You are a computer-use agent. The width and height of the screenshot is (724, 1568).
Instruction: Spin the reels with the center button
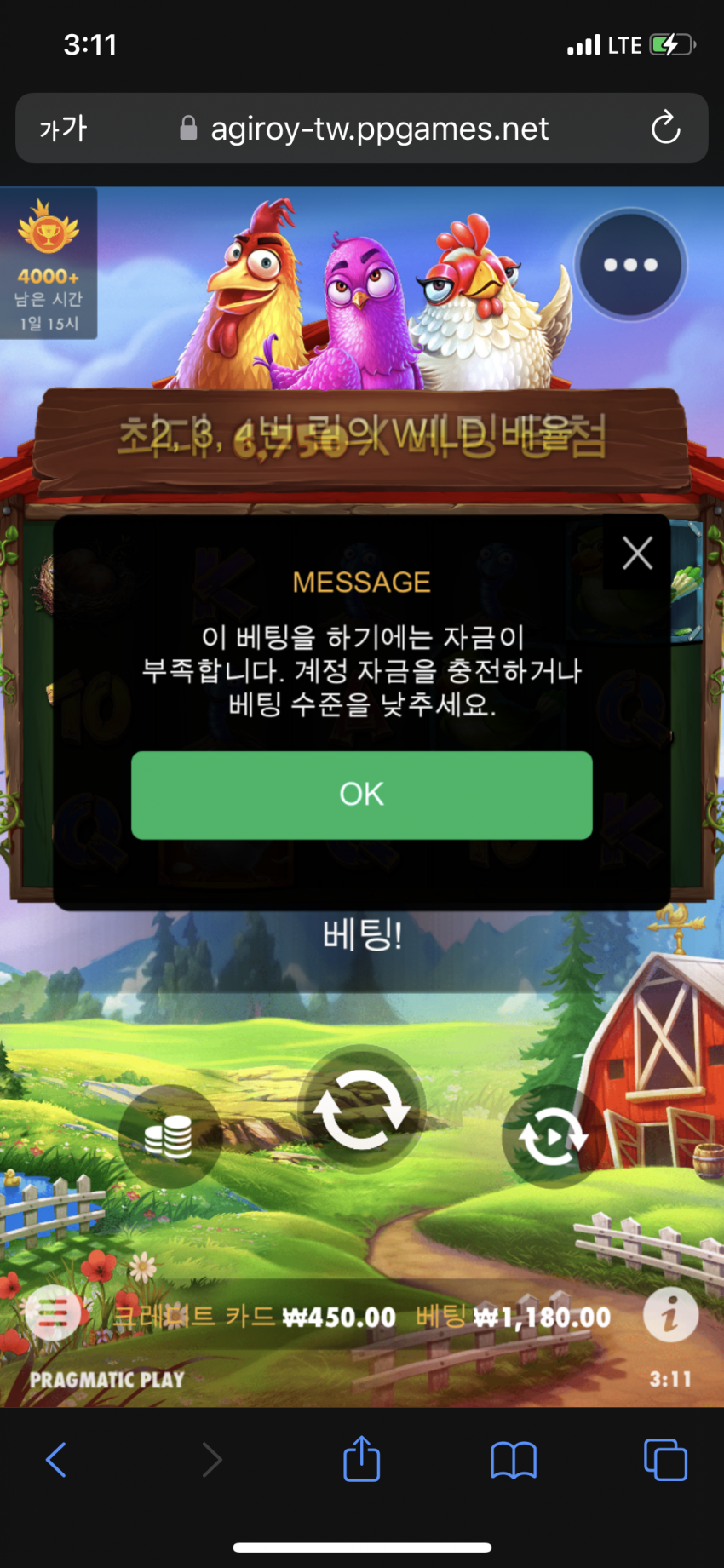[x=361, y=1109]
